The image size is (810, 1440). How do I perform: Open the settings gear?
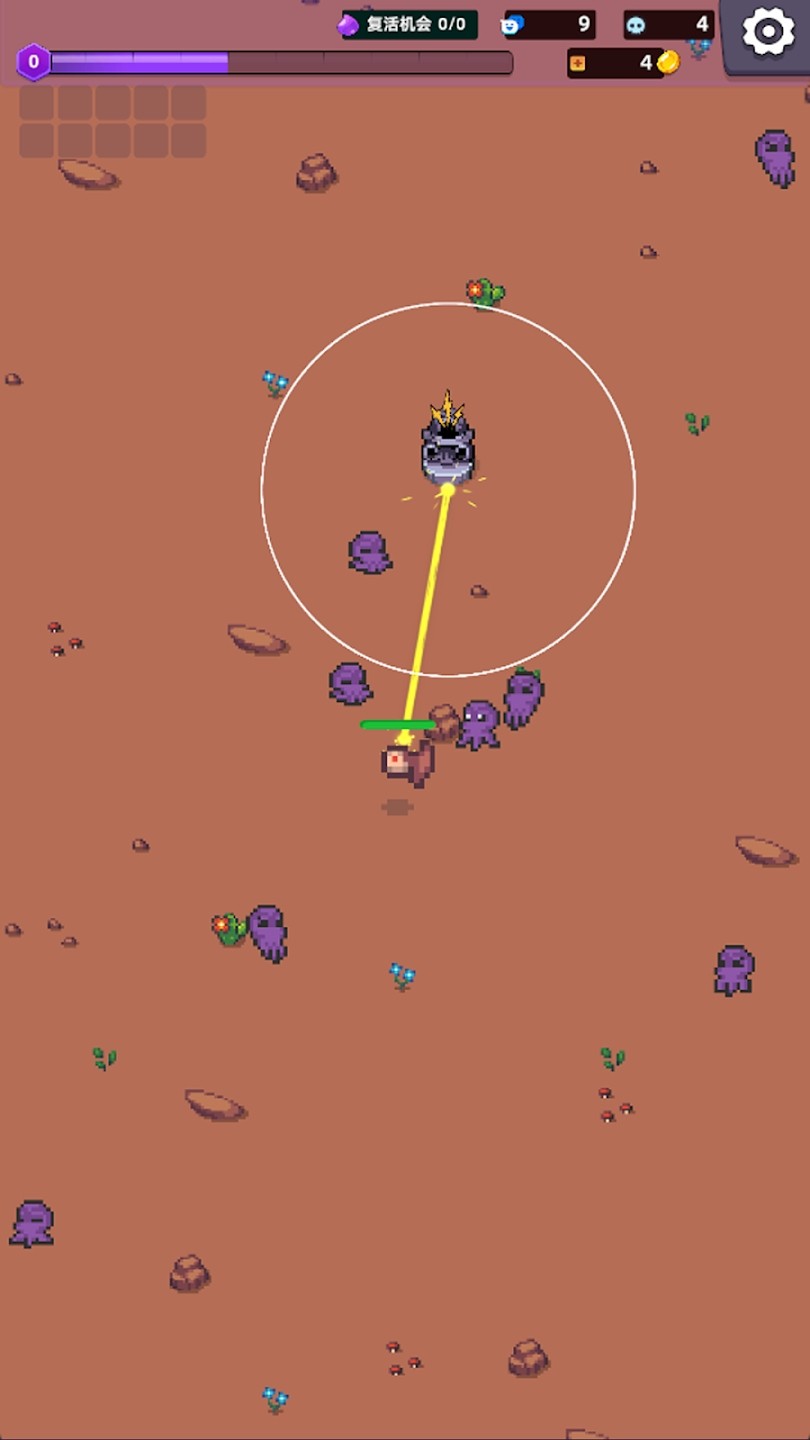[x=767, y=32]
